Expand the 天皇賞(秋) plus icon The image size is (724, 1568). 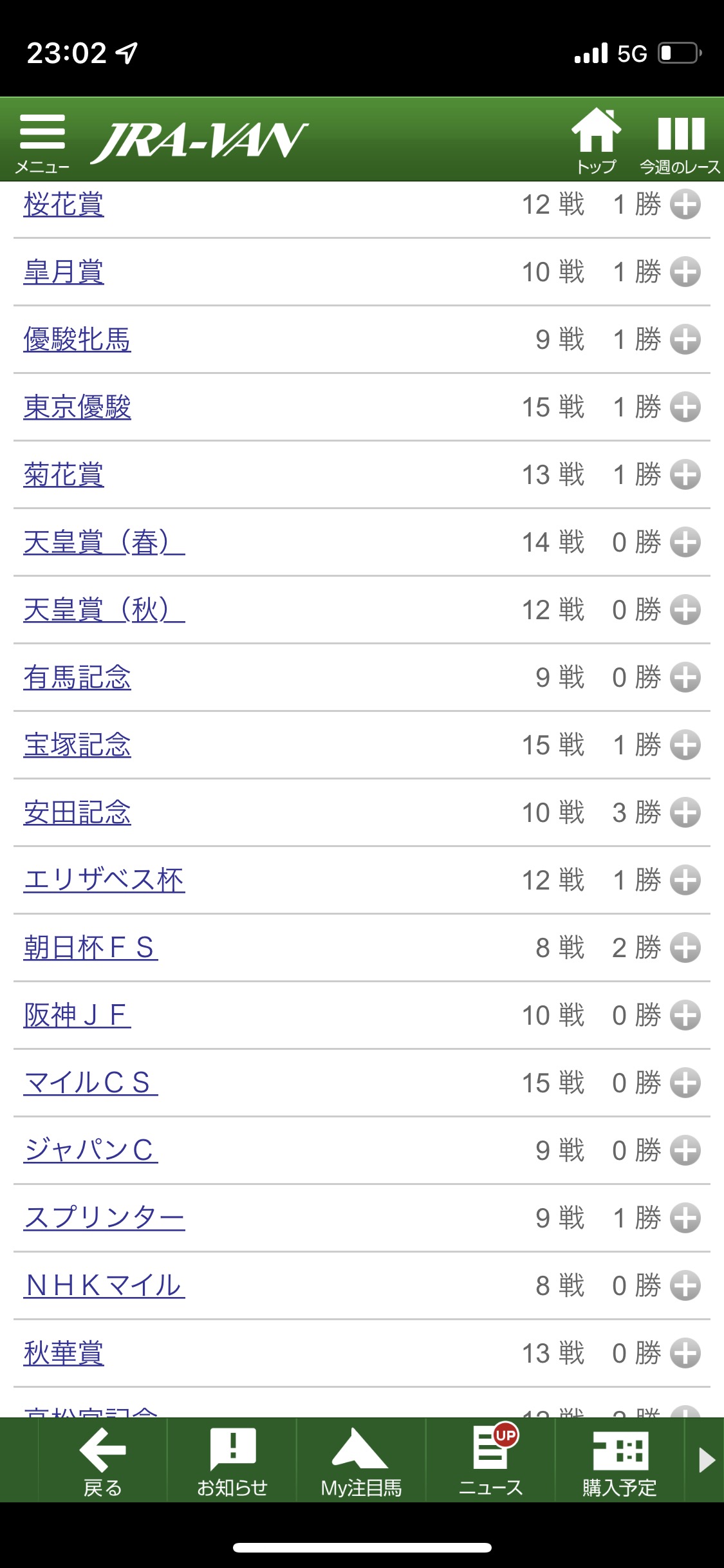[x=685, y=610]
